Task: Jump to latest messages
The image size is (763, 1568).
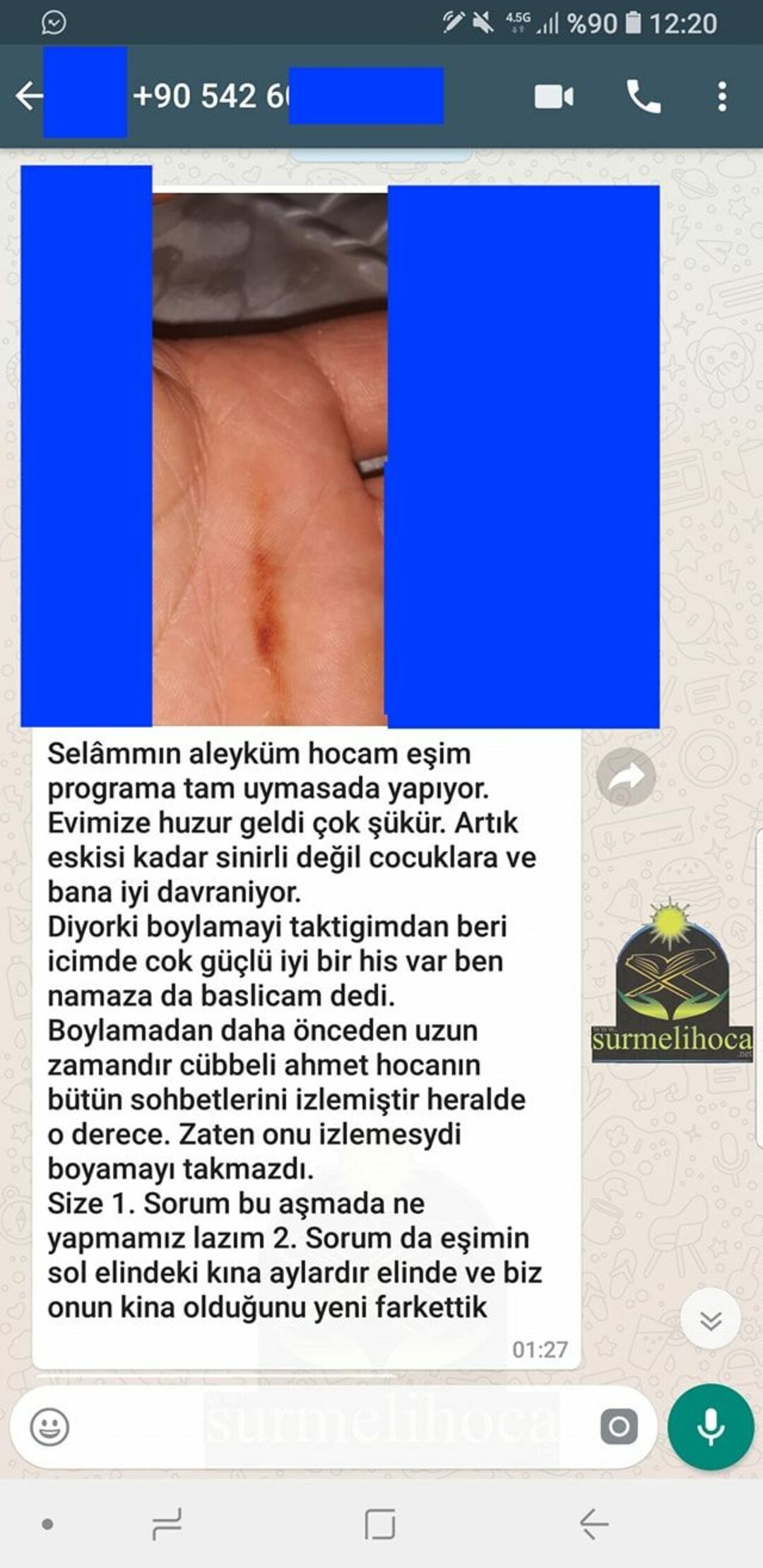Action: pos(710,1319)
